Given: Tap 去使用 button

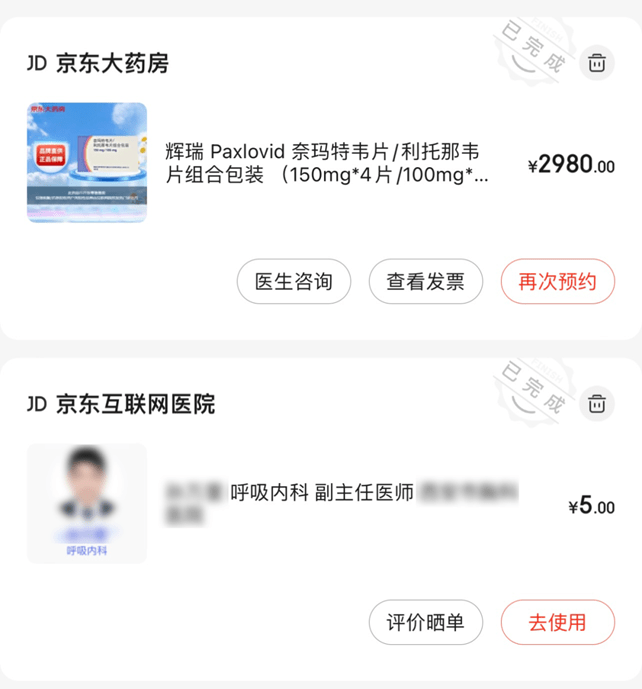Looking at the screenshot, I should point(557,622).
